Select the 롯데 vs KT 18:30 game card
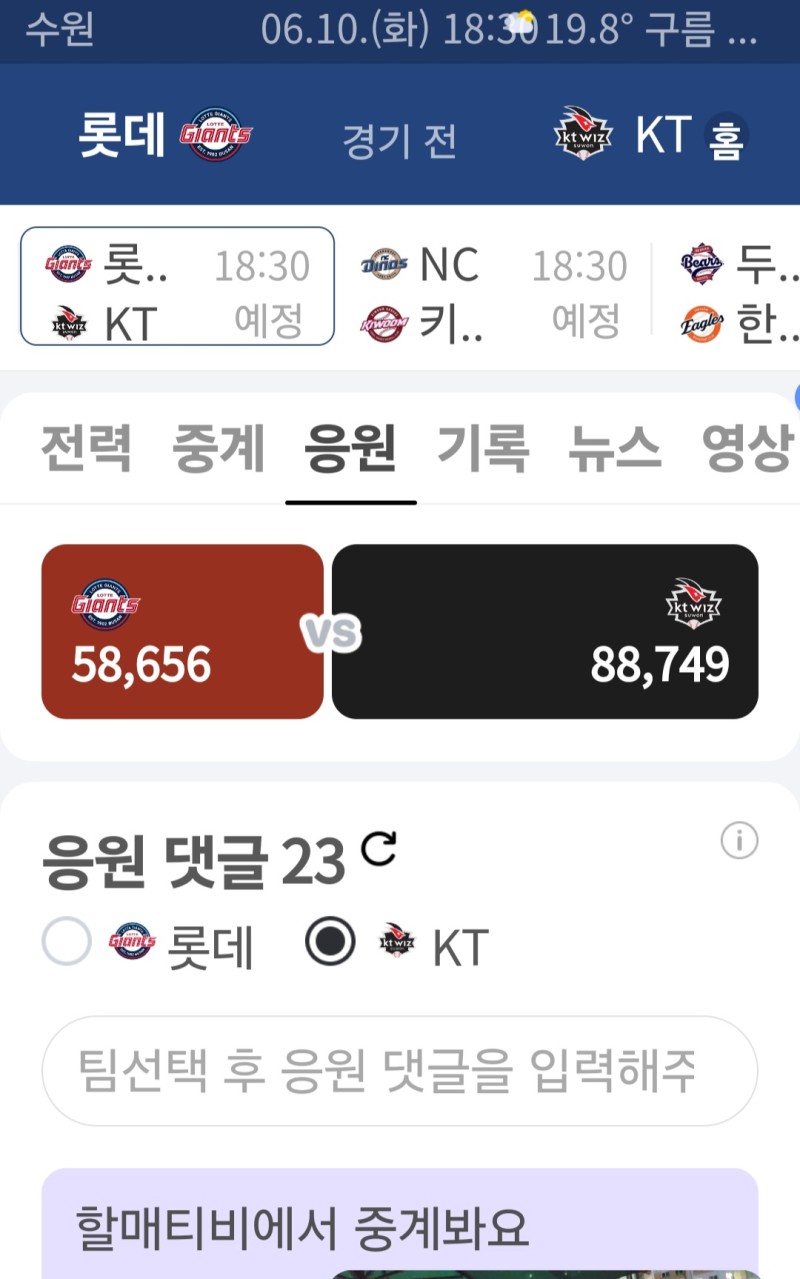 [177, 287]
